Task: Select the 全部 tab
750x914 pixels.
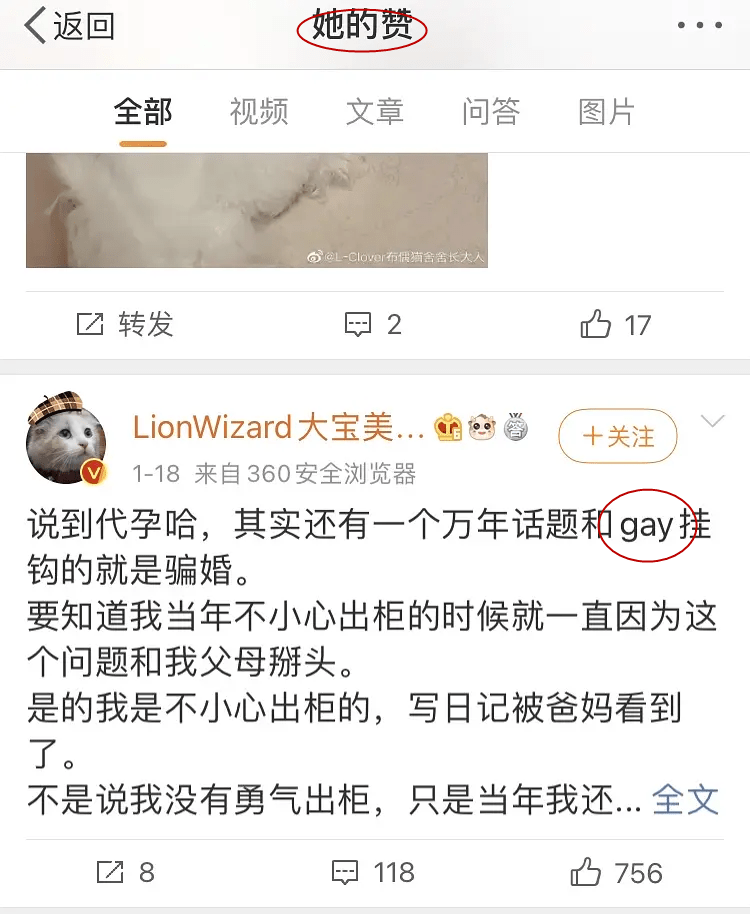Action: (x=142, y=111)
